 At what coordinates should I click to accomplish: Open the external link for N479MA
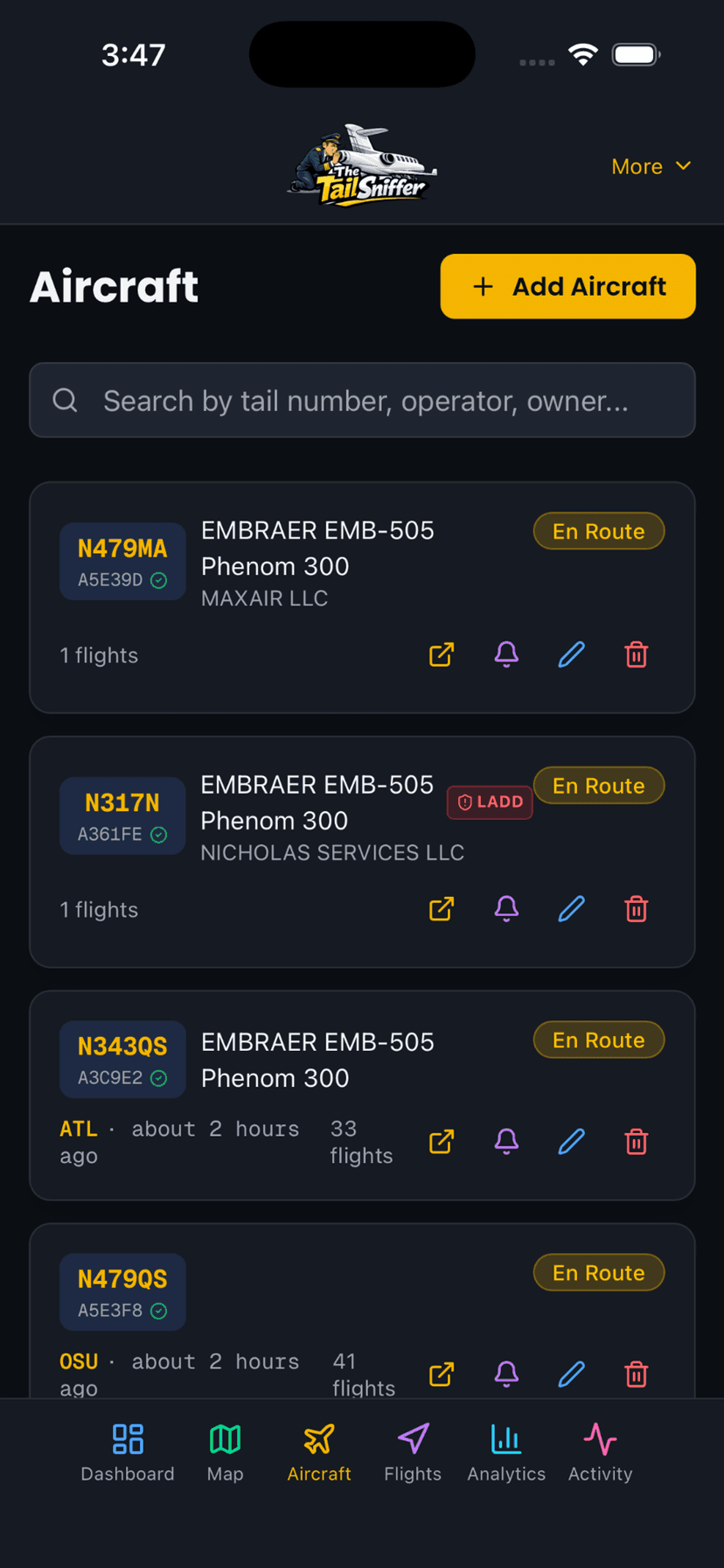441,654
